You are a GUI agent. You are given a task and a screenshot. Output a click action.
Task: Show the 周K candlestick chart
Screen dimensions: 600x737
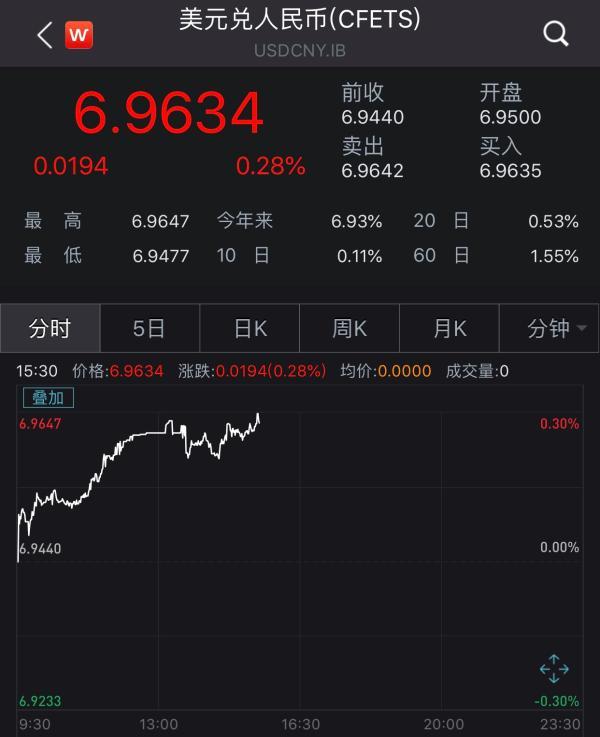(350, 328)
